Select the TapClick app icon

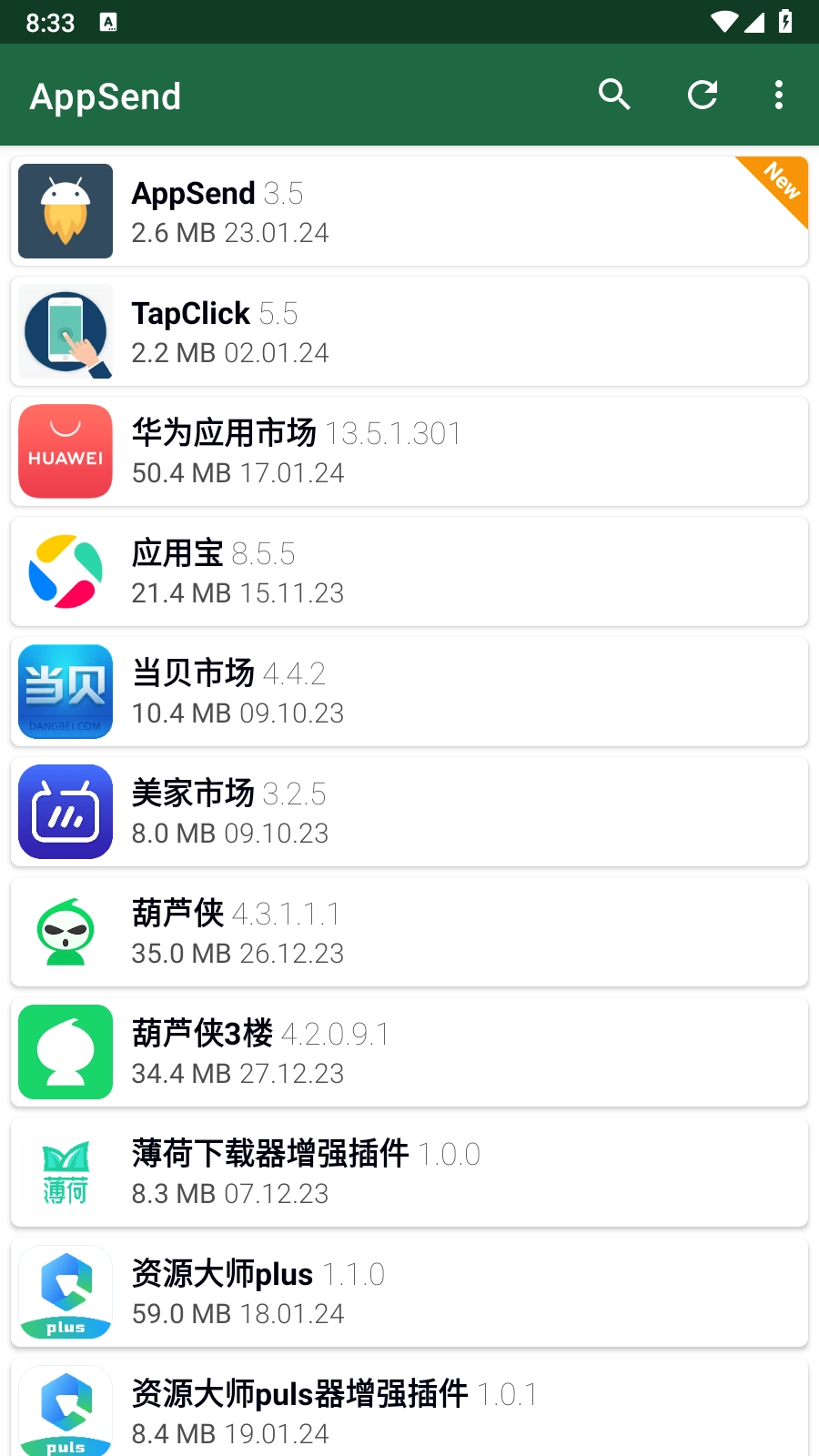(65, 331)
